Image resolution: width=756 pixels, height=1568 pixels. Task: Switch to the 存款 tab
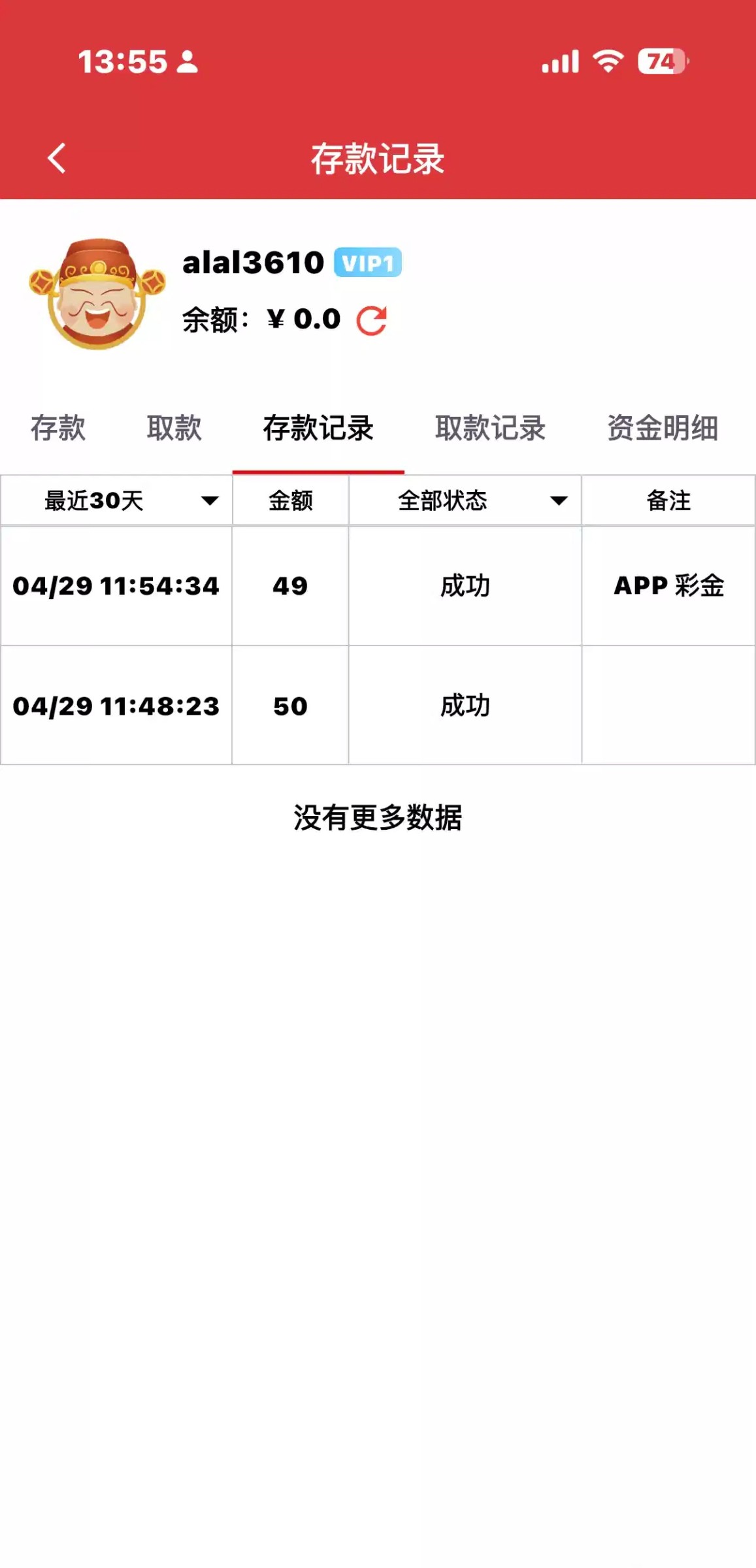[x=58, y=429]
